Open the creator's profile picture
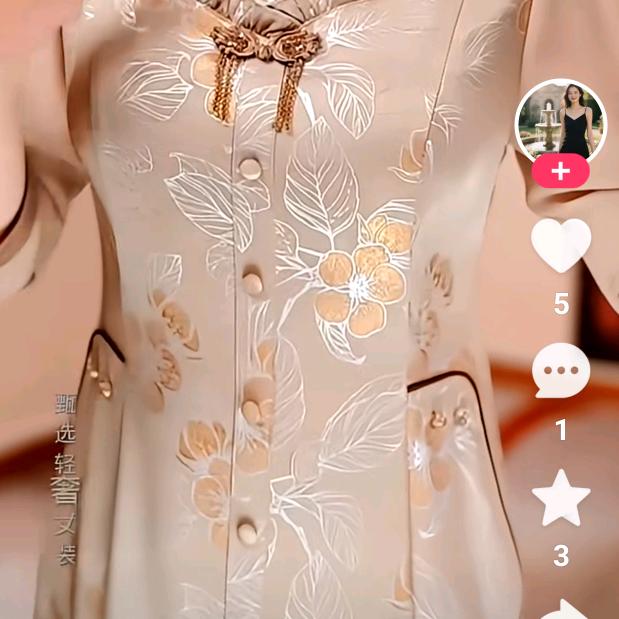The image size is (619, 619). 560,121
